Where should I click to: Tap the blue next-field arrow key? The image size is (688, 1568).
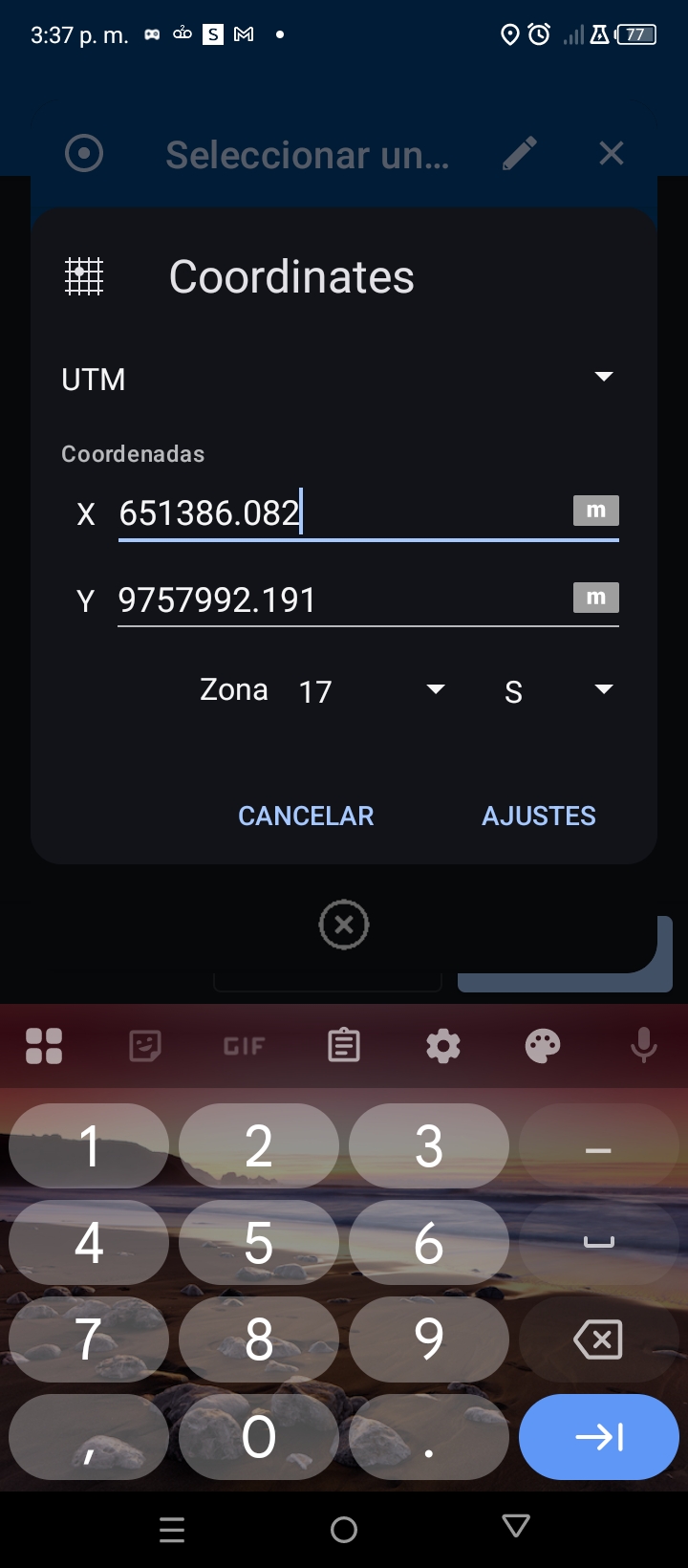pos(598,1437)
